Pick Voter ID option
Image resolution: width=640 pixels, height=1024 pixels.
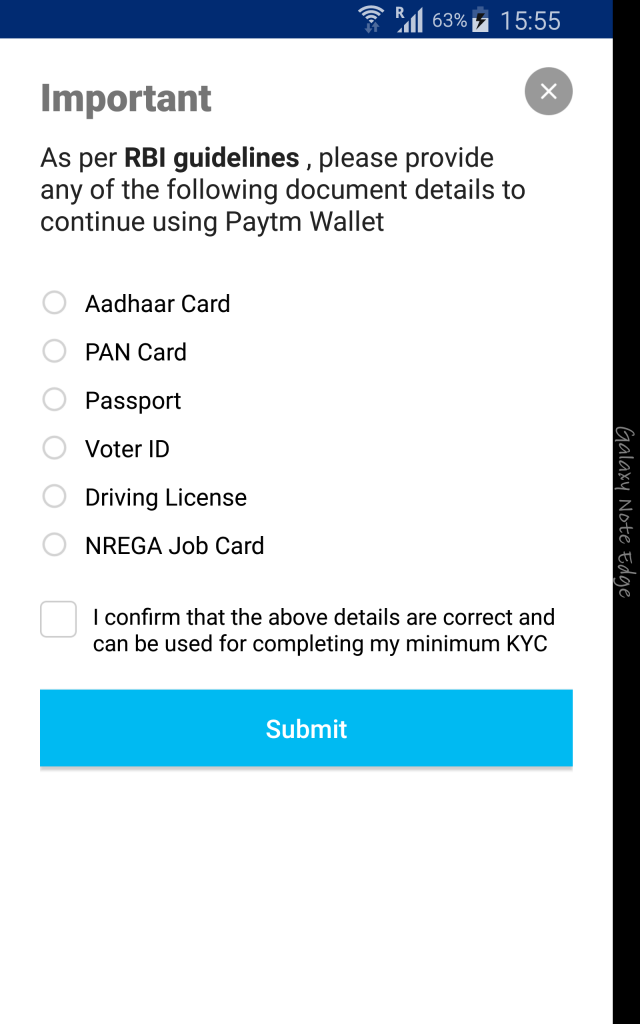click(x=54, y=448)
